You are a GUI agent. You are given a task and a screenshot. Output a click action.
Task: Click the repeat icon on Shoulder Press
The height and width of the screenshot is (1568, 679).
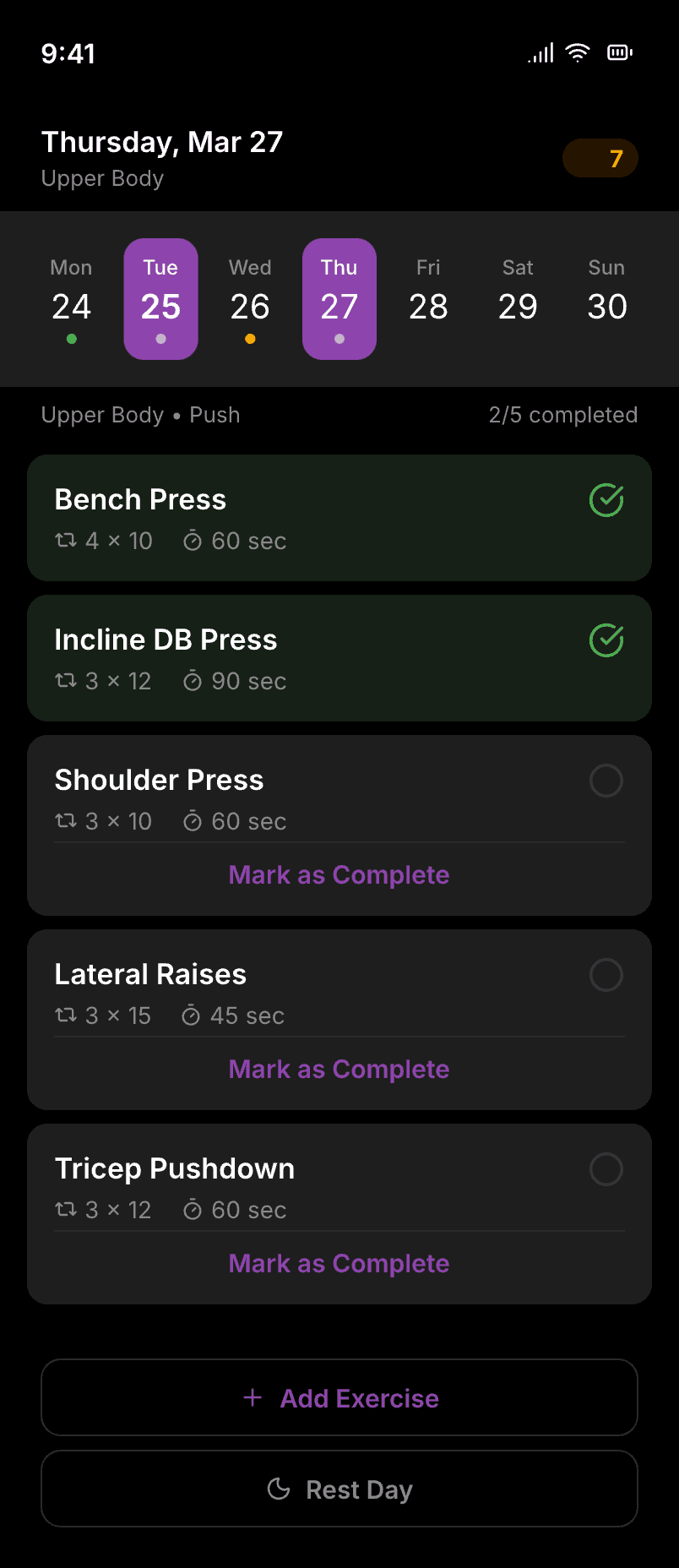[x=67, y=820]
